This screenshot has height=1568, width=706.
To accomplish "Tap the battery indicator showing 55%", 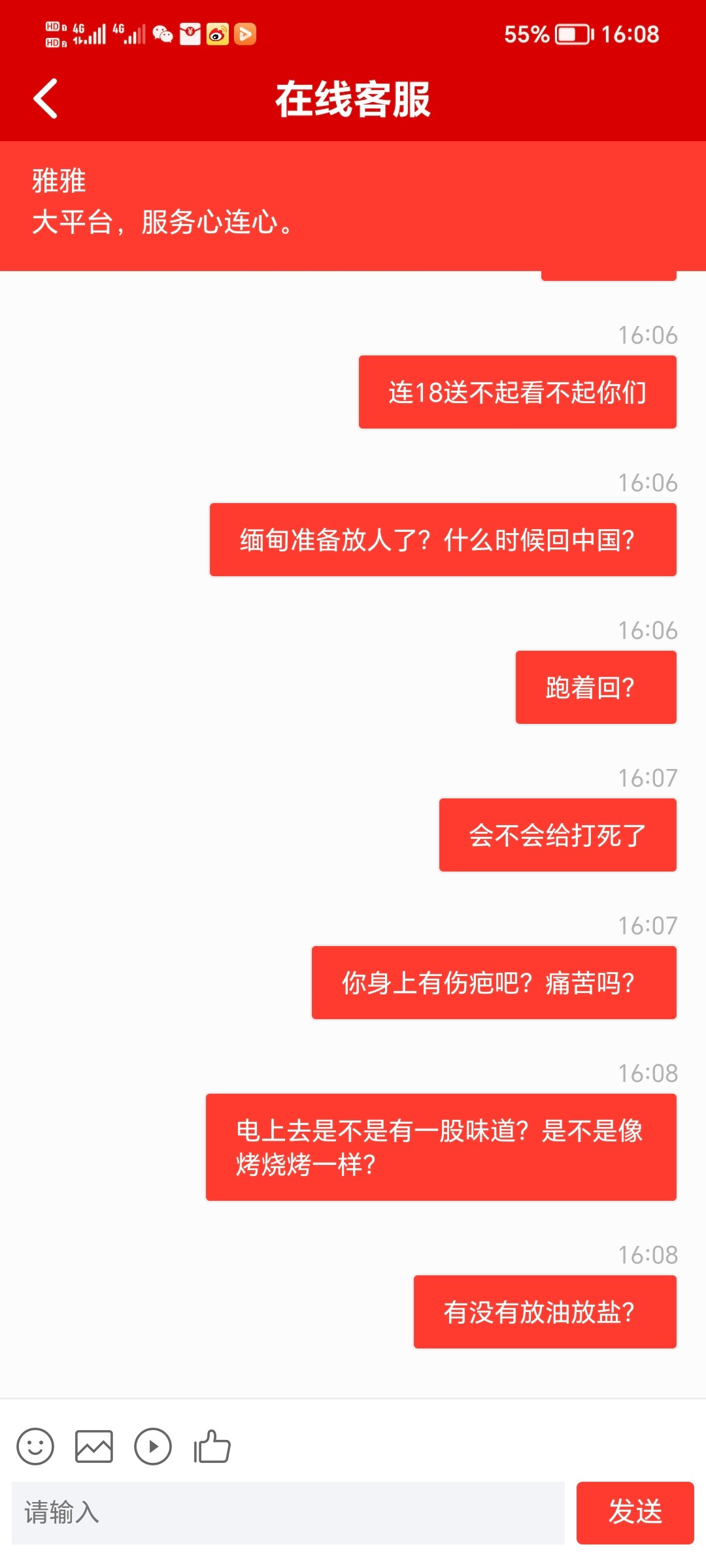I will [548, 34].
